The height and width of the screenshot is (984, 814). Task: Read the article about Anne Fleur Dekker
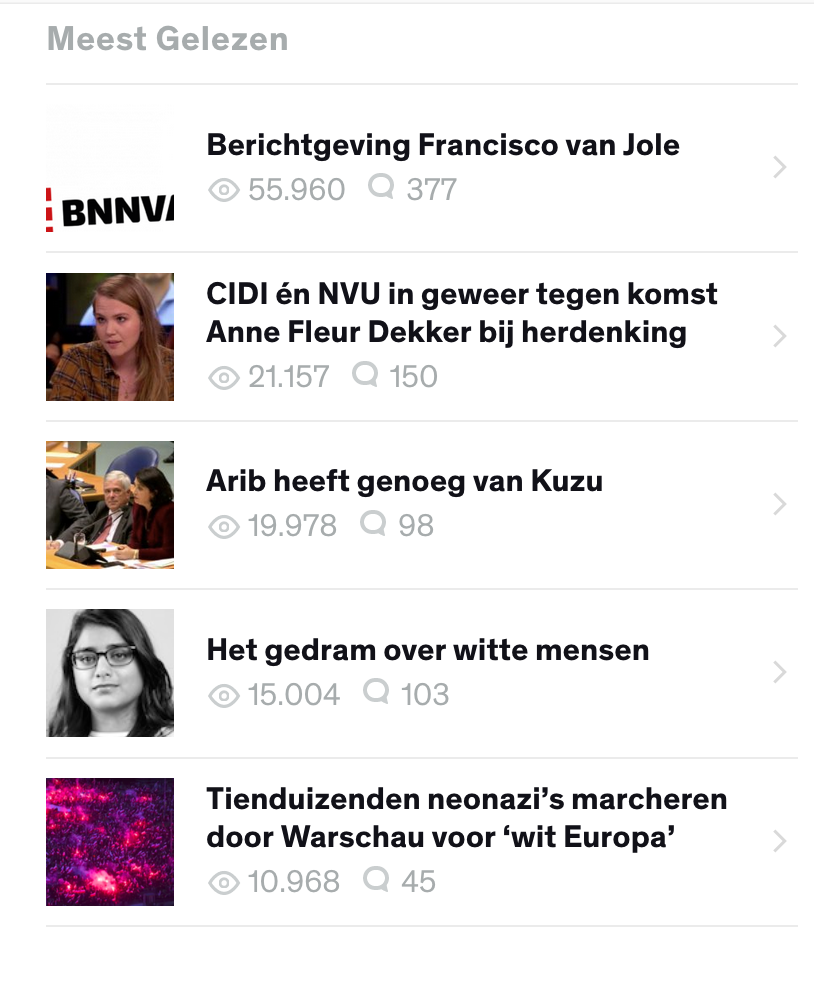[x=461, y=313]
